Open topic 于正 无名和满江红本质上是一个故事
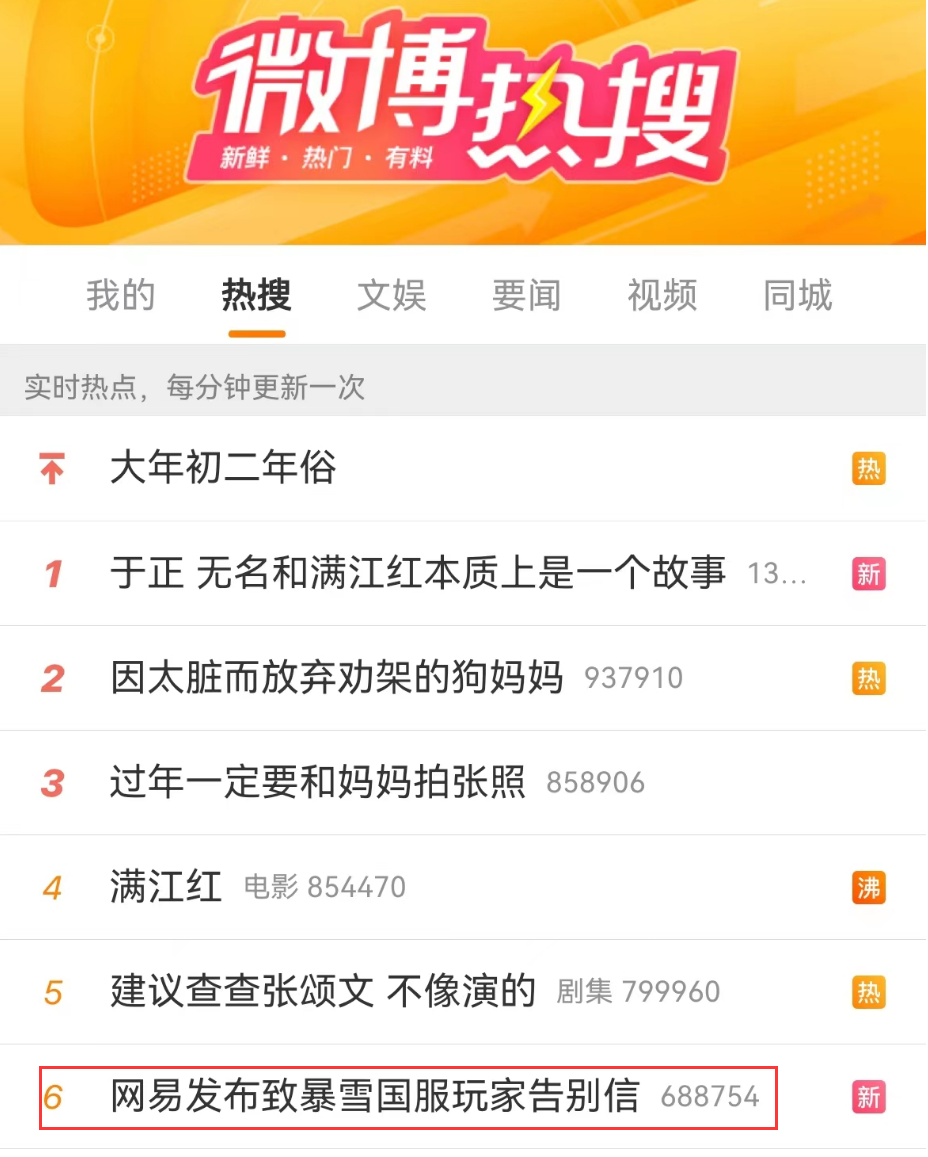Screen dimensions: 928x1157 click(x=418, y=573)
